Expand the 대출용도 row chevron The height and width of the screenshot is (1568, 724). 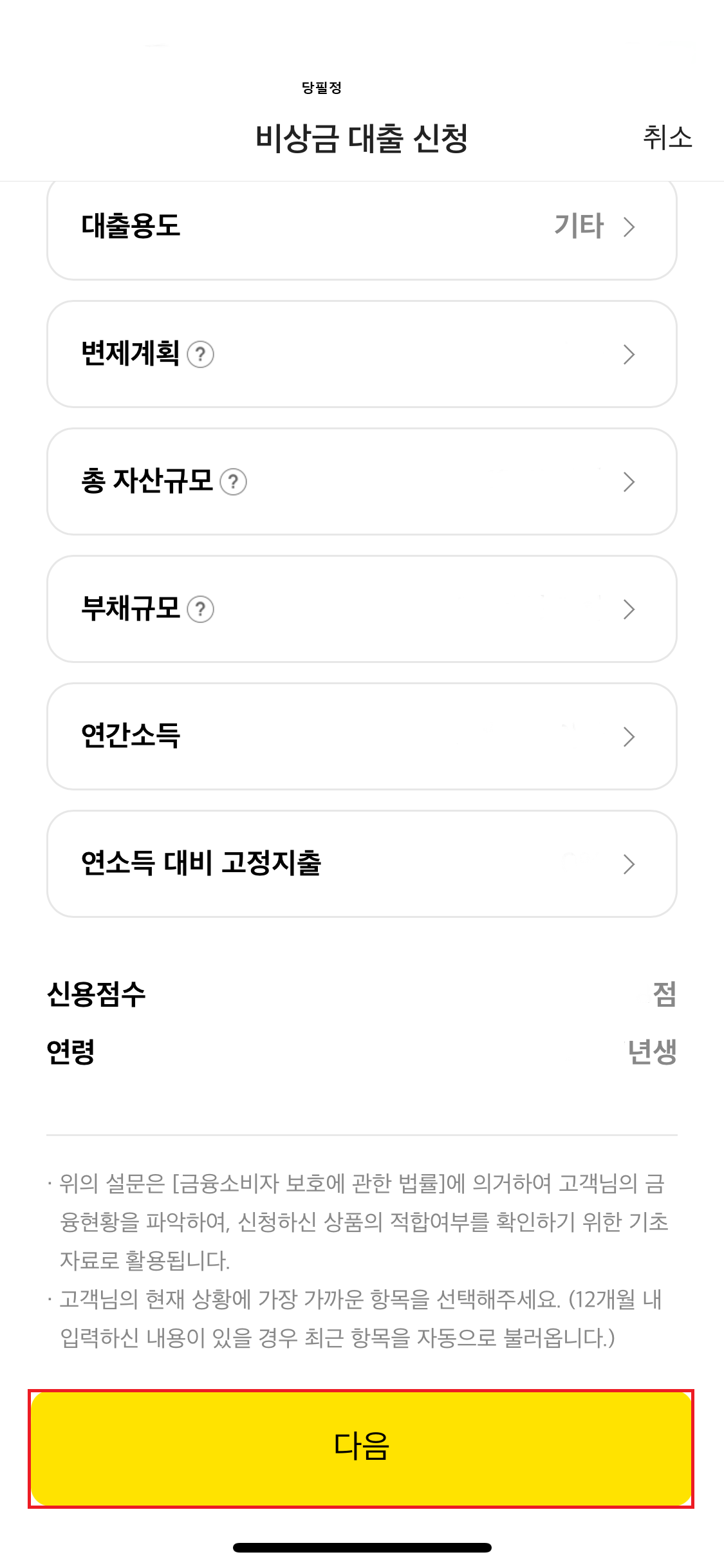tap(629, 227)
